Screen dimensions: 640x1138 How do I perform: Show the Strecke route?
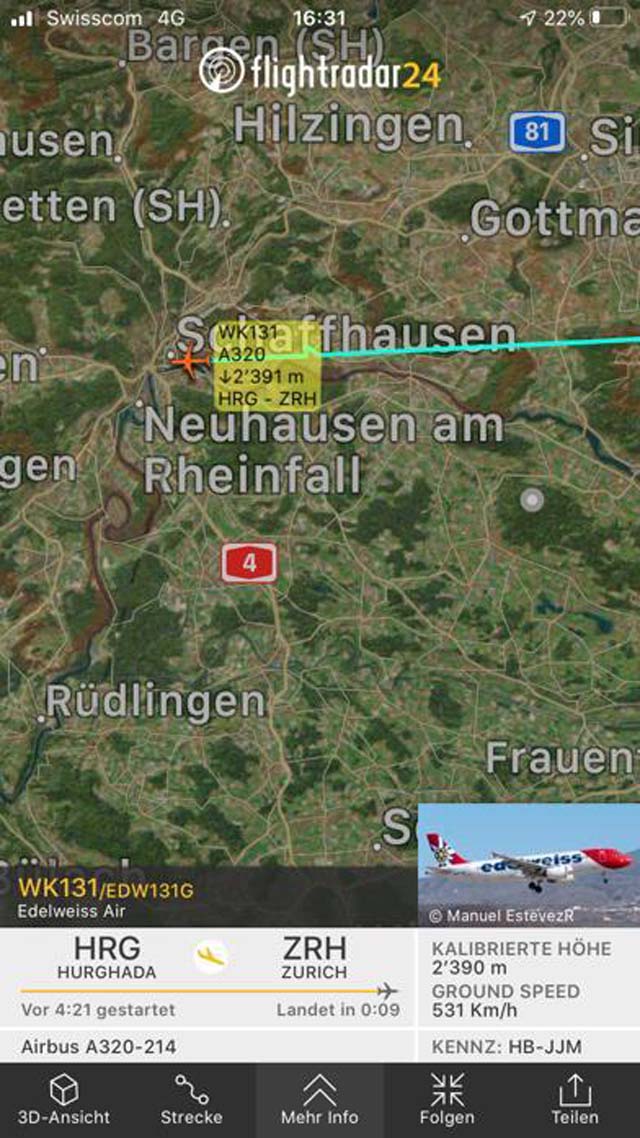point(192,1100)
